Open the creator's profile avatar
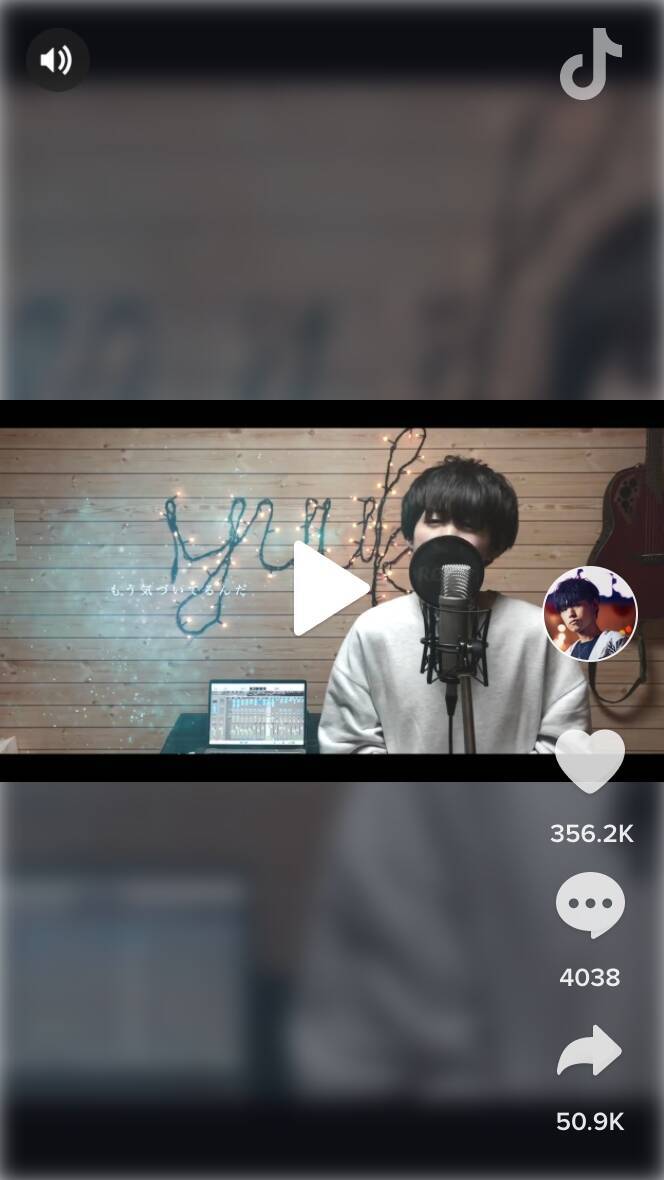Image resolution: width=664 pixels, height=1180 pixels. coord(590,613)
